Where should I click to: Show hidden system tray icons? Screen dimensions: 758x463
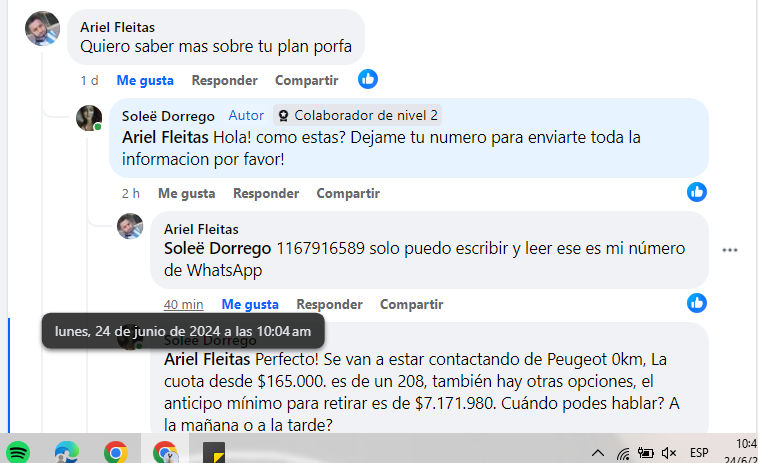(598, 453)
